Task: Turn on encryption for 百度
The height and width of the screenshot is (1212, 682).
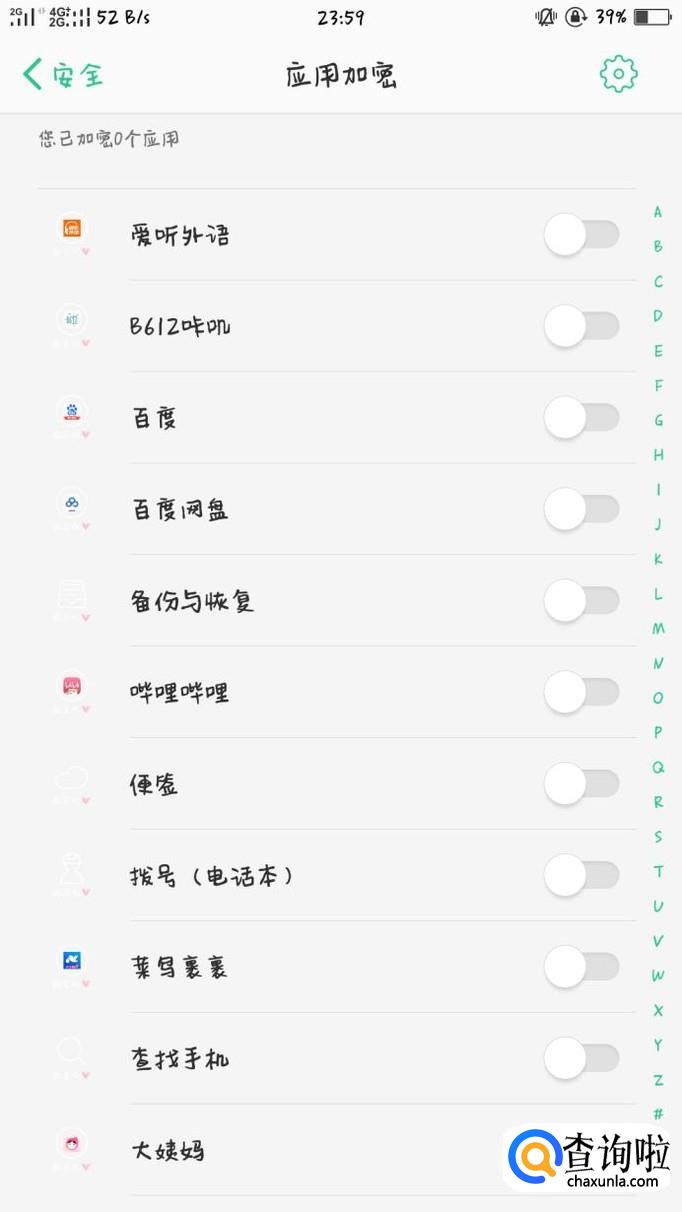Action: (581, 418)
